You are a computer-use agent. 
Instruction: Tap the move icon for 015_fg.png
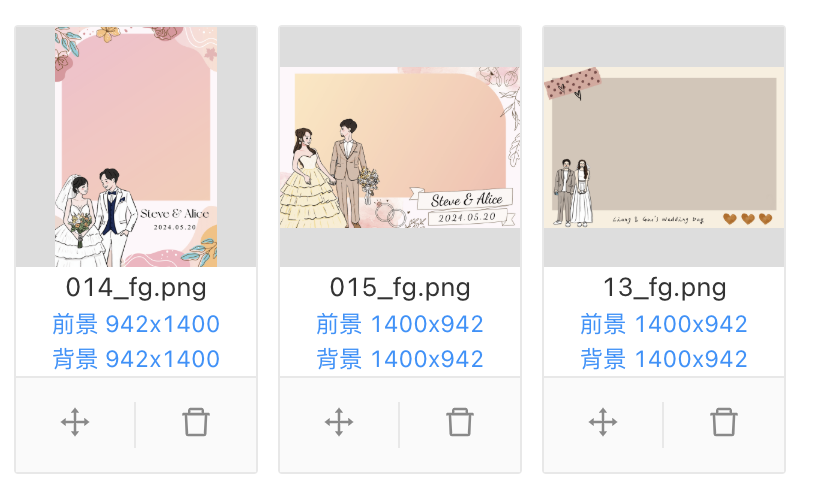tap(339, 423)
